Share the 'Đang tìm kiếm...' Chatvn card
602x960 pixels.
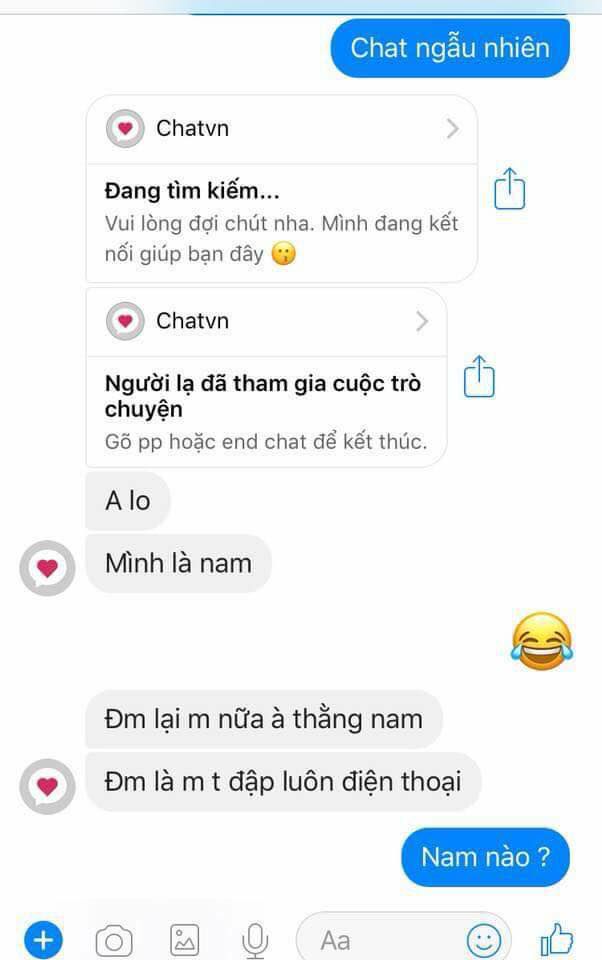tap(510, 188)
